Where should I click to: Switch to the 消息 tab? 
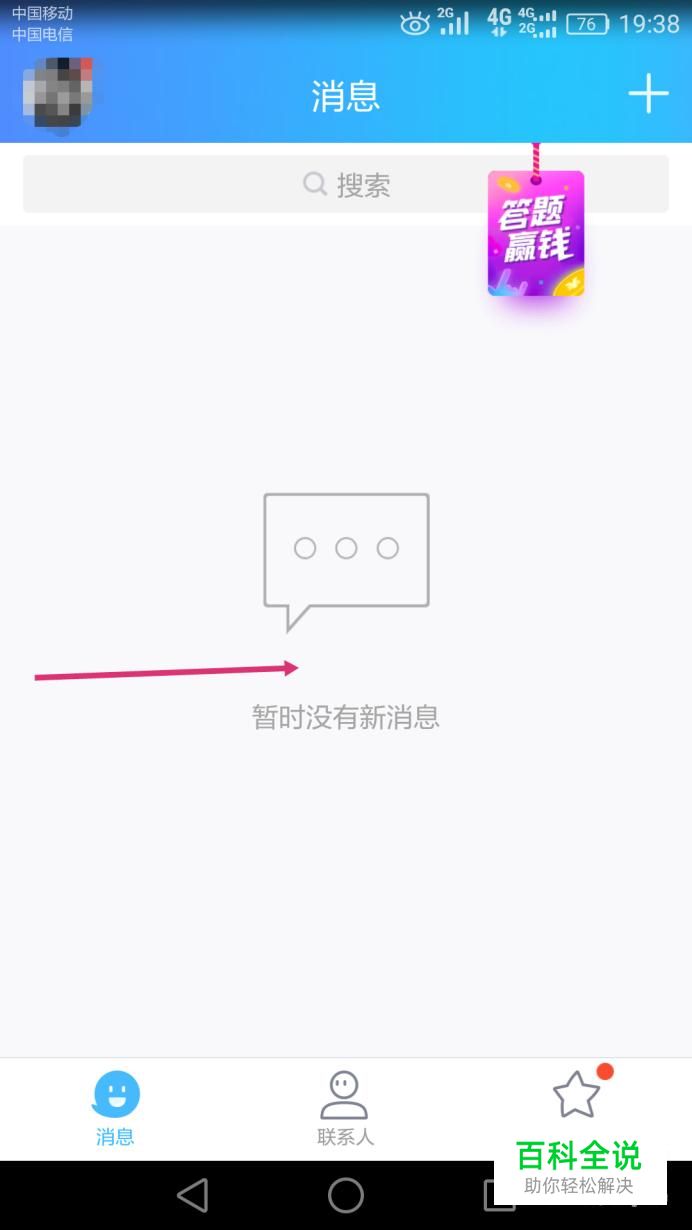click(x=115, y=1108)
